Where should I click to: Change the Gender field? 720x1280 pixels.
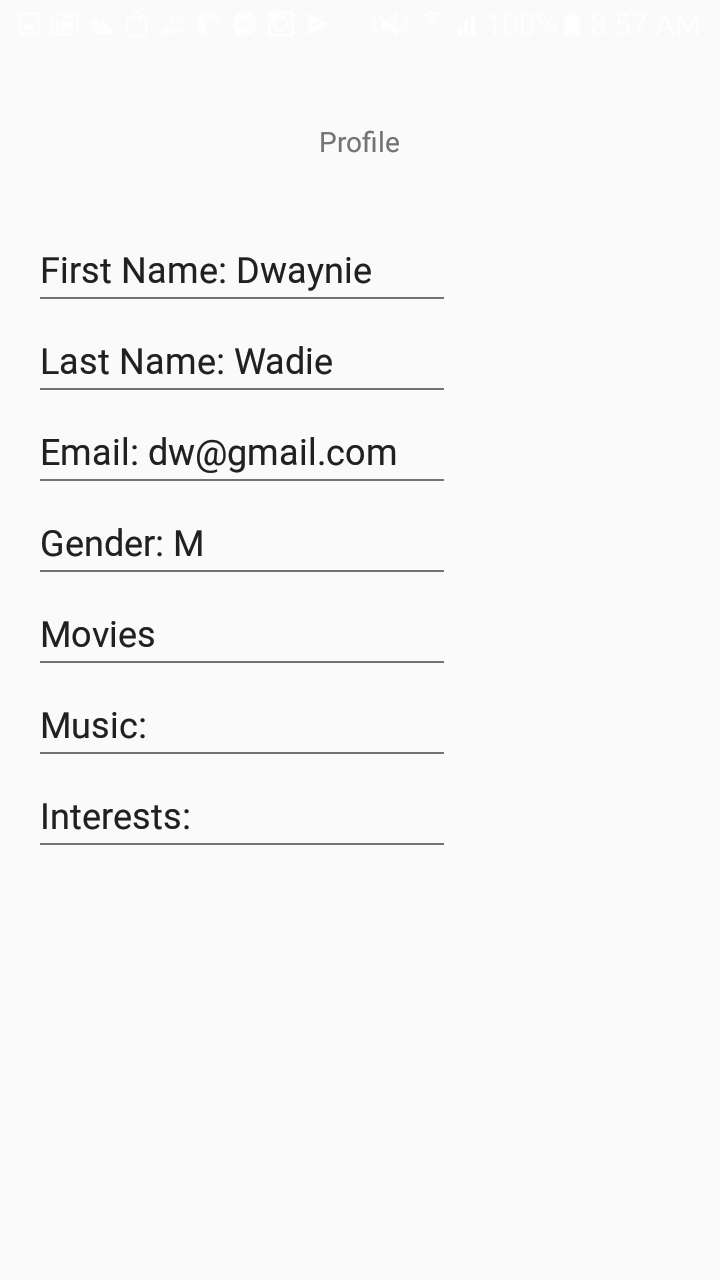pyautogui.click(x=241, y=544)
